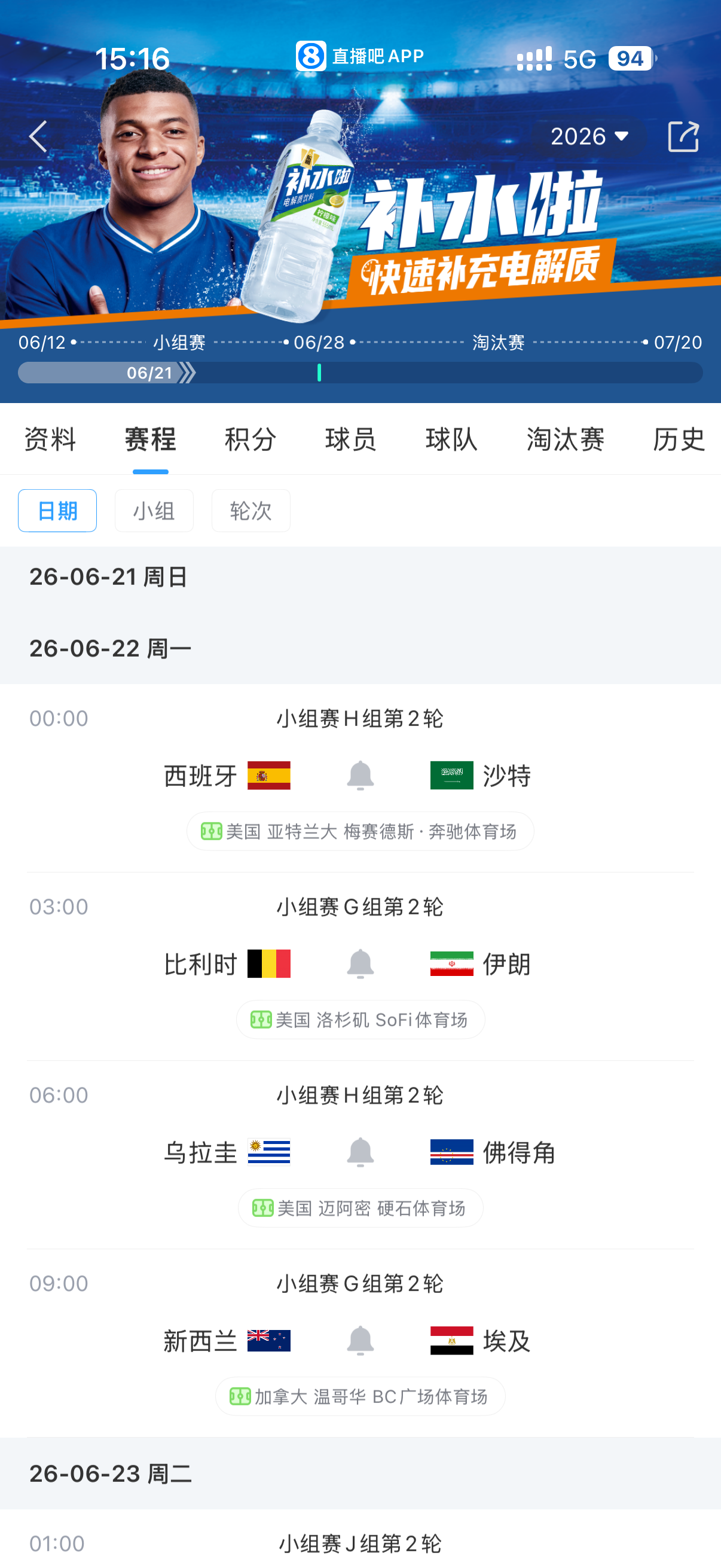Filter schedule by 小组
The height and width of the screenshot is (1568, 721).
click(x=154, y=510)
